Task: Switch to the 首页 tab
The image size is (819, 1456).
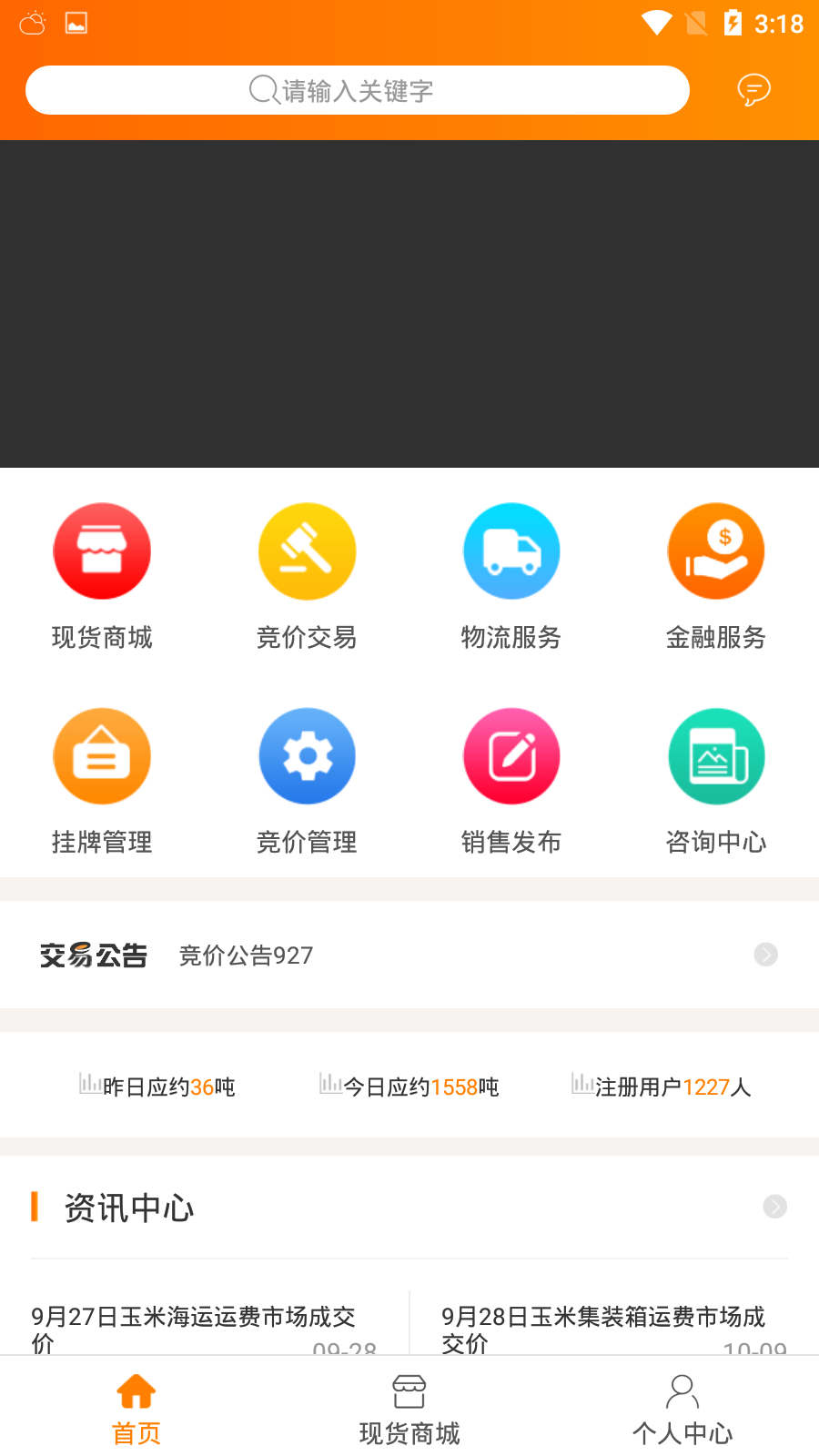Action: (136, 1410)
